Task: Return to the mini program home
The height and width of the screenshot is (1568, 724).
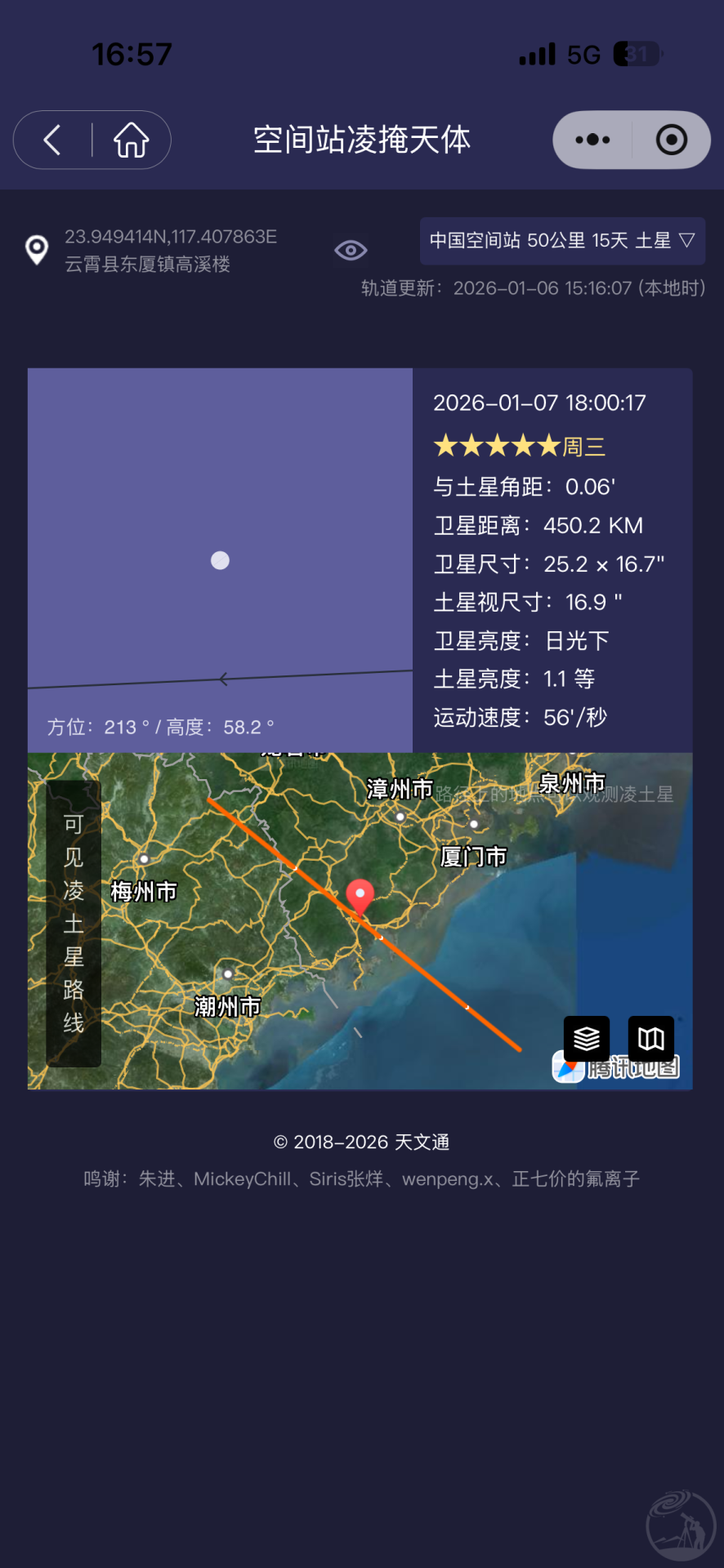Action: pyautogui.click(x=131, y=140)
